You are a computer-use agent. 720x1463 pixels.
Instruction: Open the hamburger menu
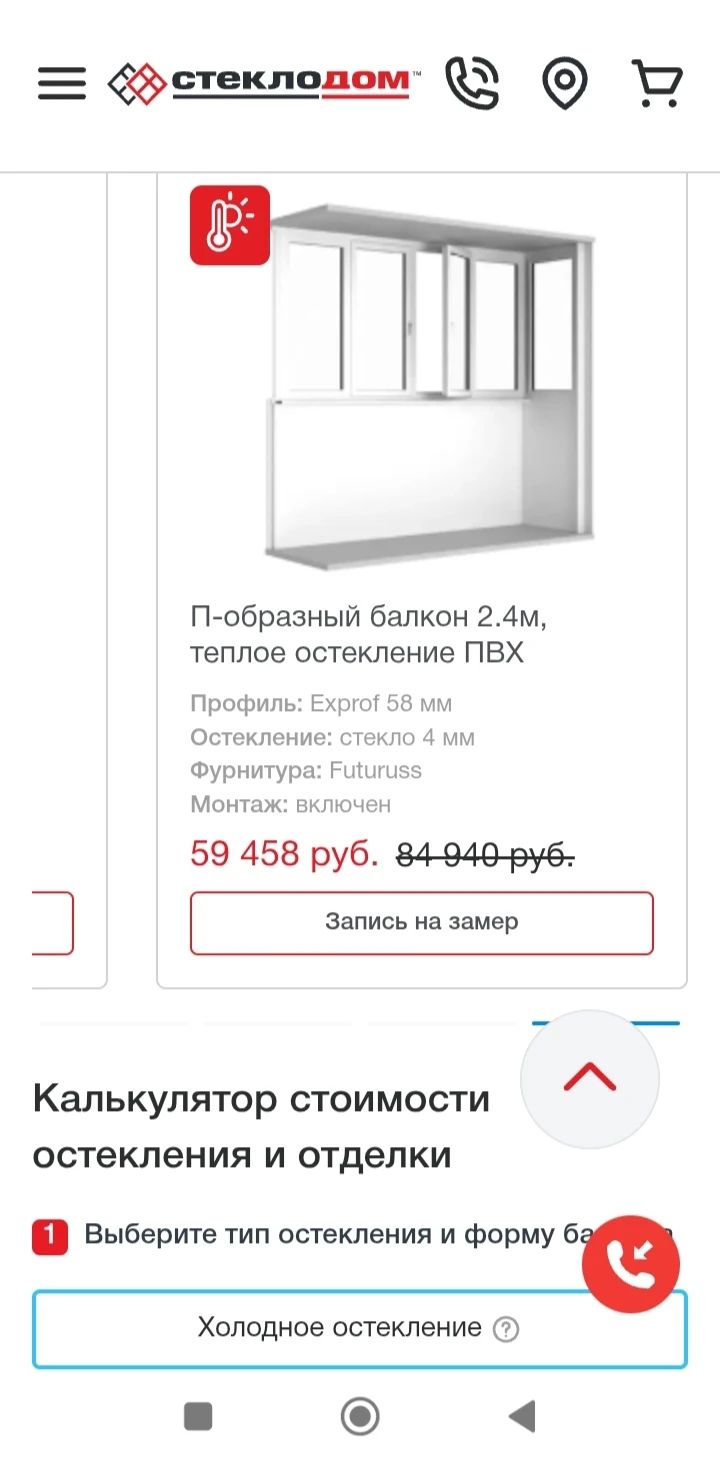click(62, 83)
